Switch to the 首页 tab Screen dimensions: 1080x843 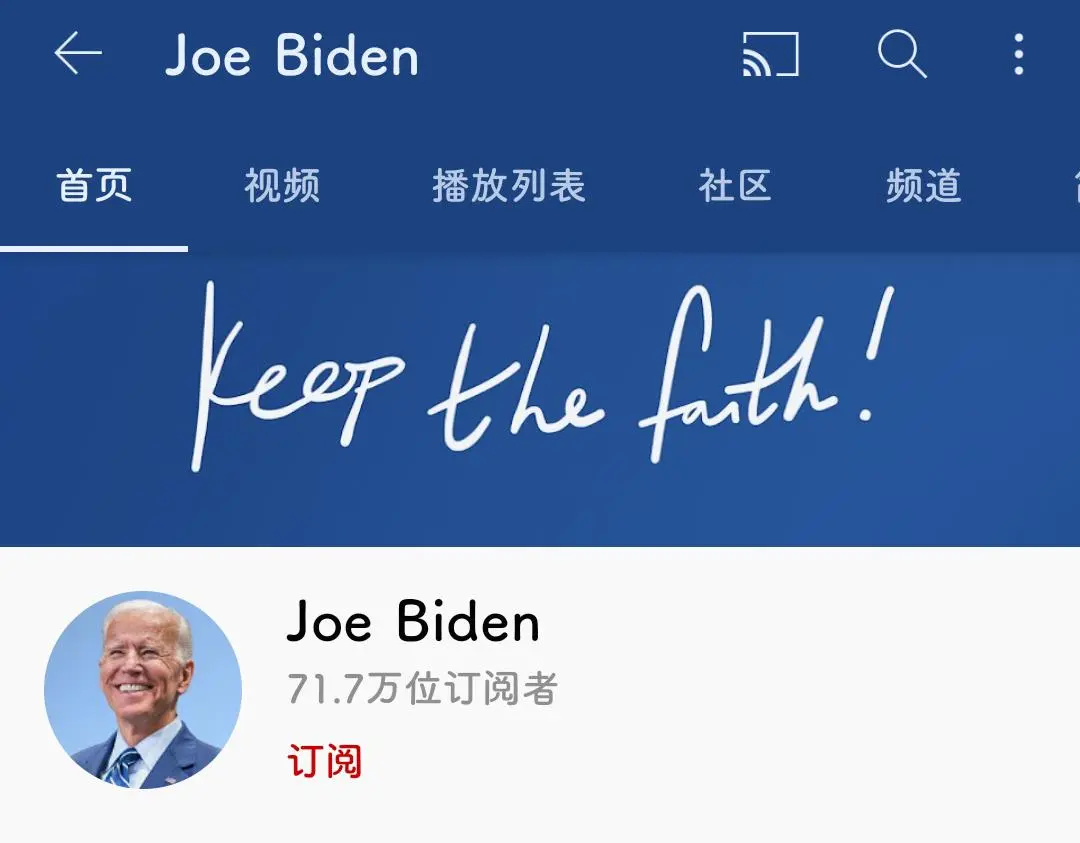coord(94,186)
